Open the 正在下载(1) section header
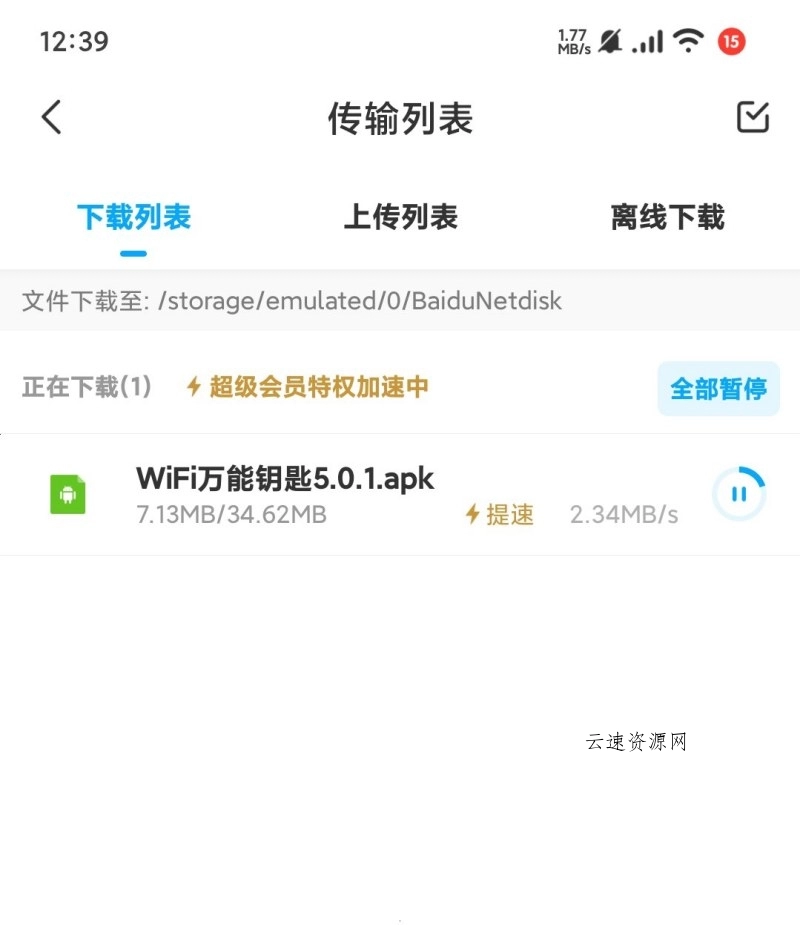Image resolution: width=800 pixels, height=925 pixels. point(86,388)
